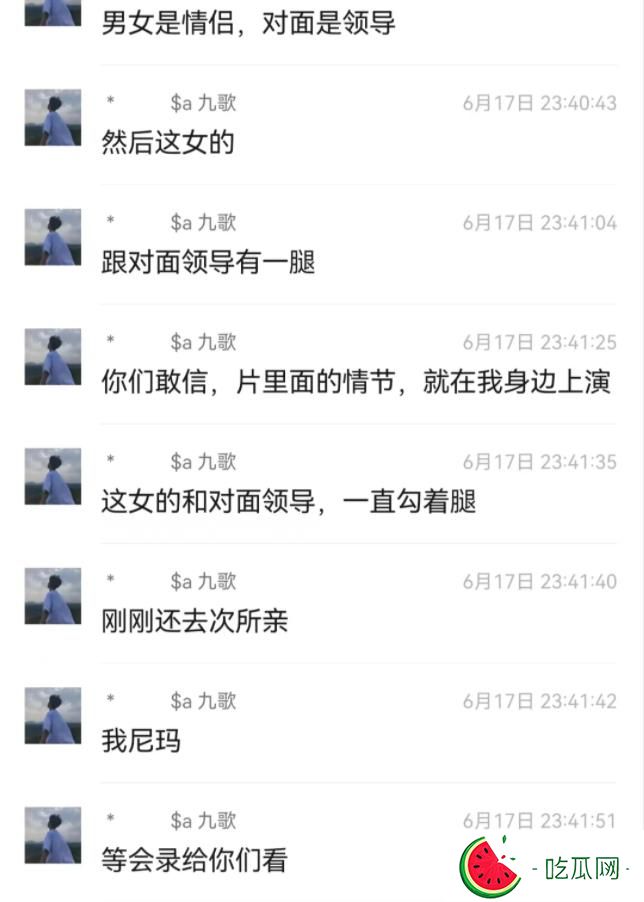Open the message "等会录给你们看"
644x902 pixels.
194,859
